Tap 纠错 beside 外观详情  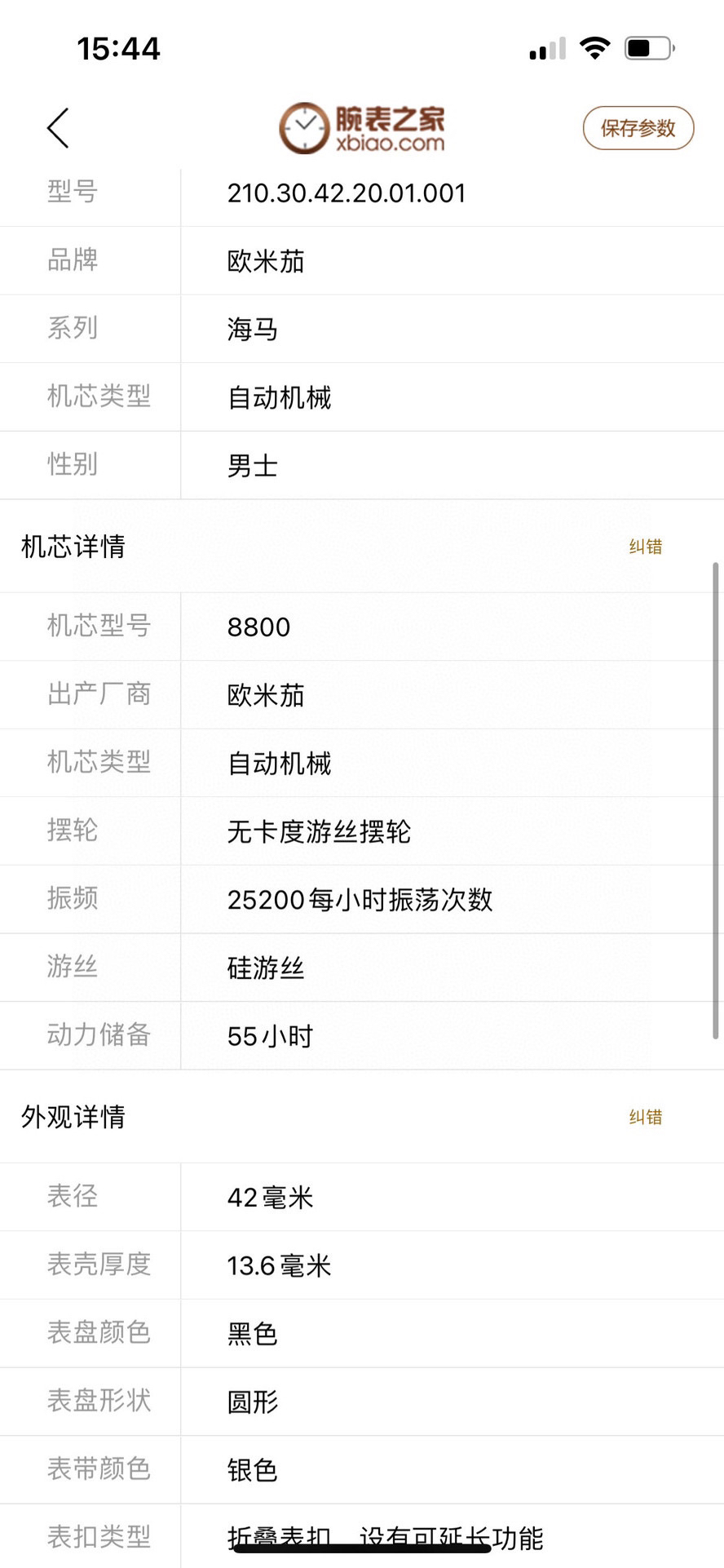coord(645,1117)
